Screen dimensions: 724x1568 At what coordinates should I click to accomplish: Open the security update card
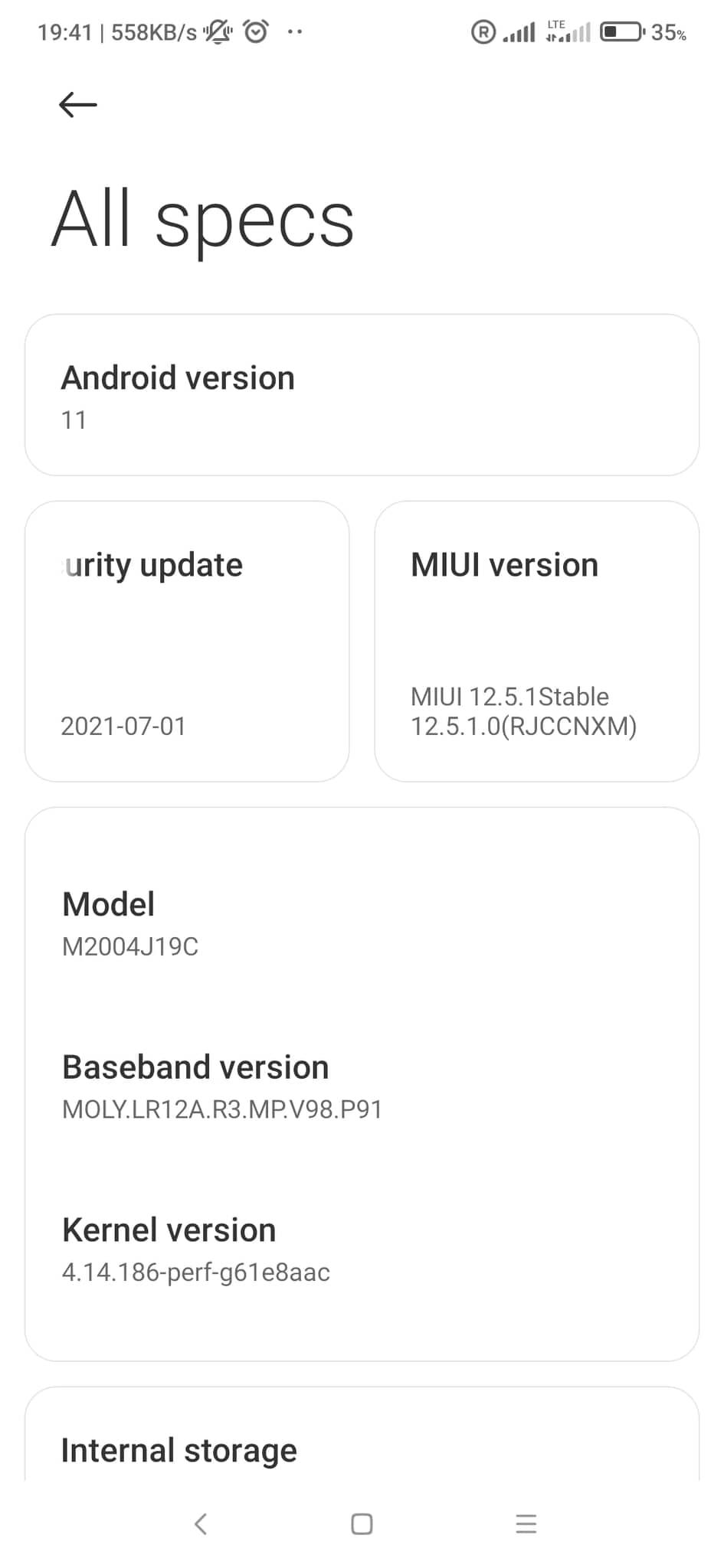click(x=187, y=642)
